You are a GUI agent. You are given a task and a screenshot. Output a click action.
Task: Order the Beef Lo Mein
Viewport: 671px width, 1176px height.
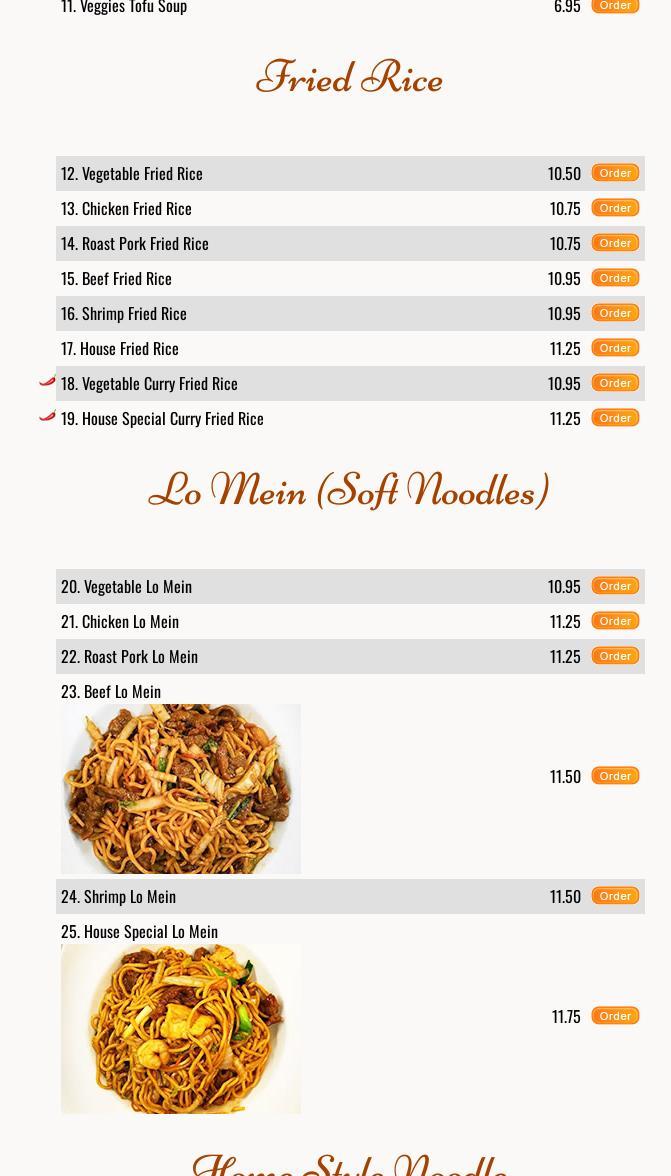pyautogui.click(x=615, y=776)
